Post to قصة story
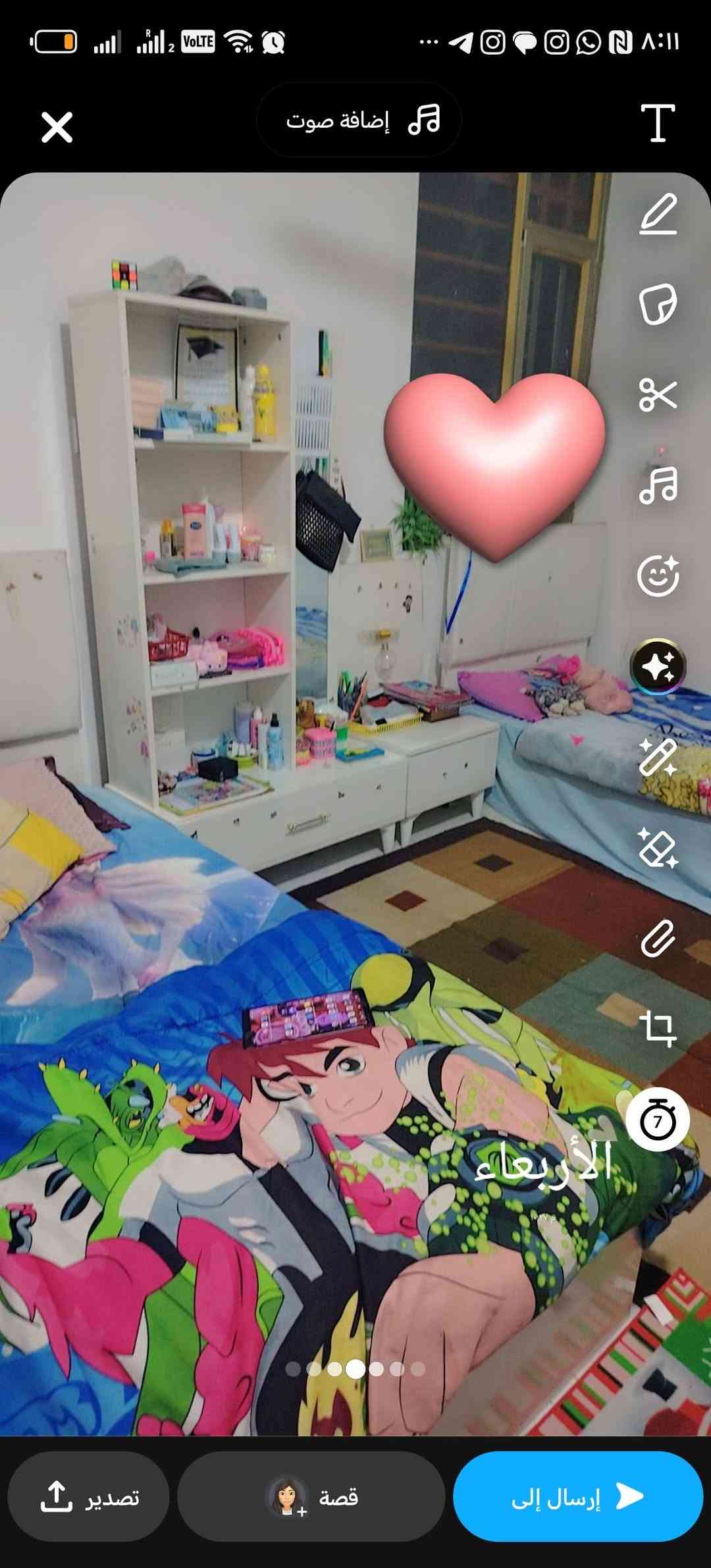The height and width of the screenshot is (1568, 711). [x=311, y=1496]
